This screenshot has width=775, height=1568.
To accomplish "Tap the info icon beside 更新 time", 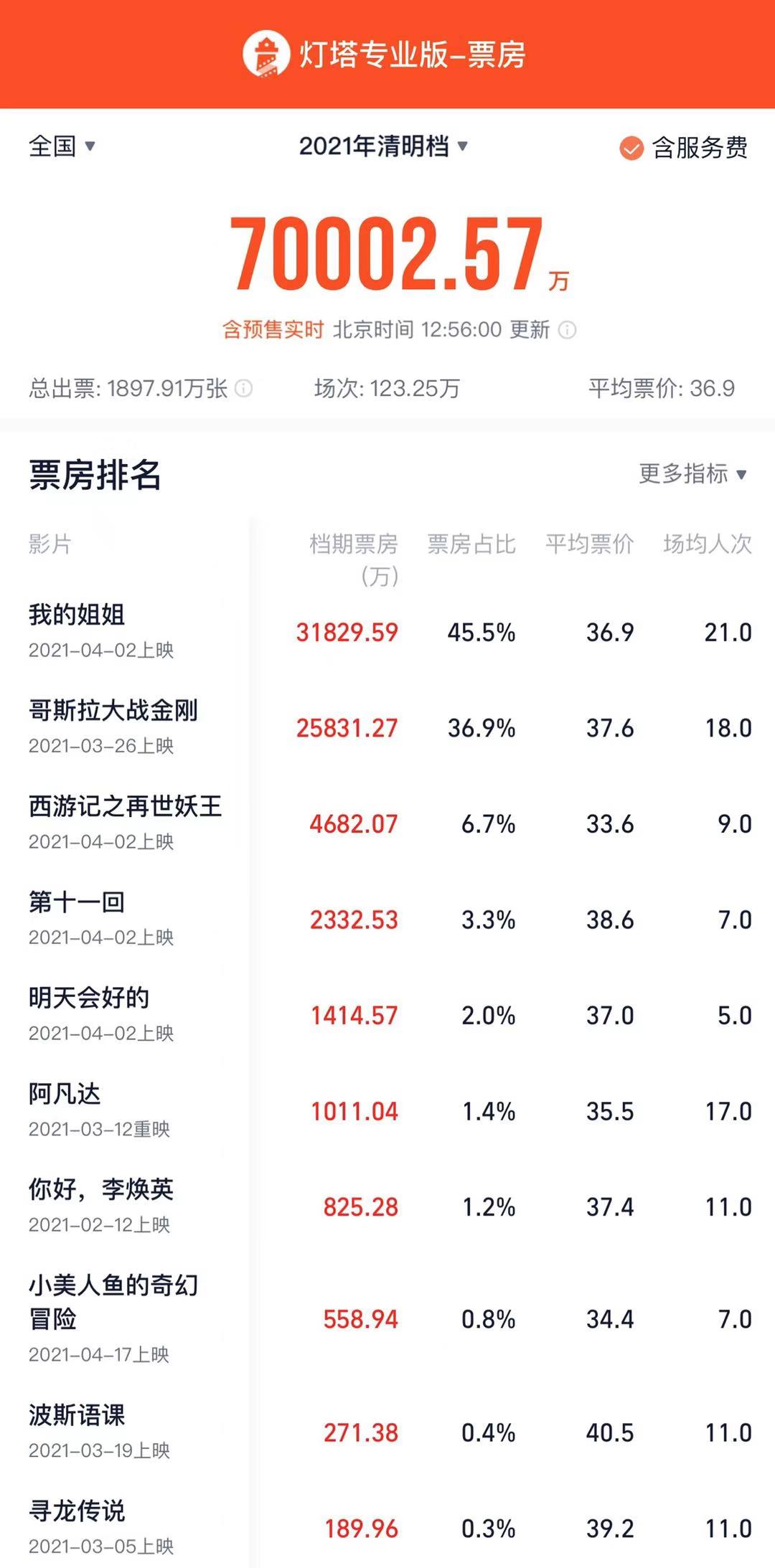I will pos(567,330).
